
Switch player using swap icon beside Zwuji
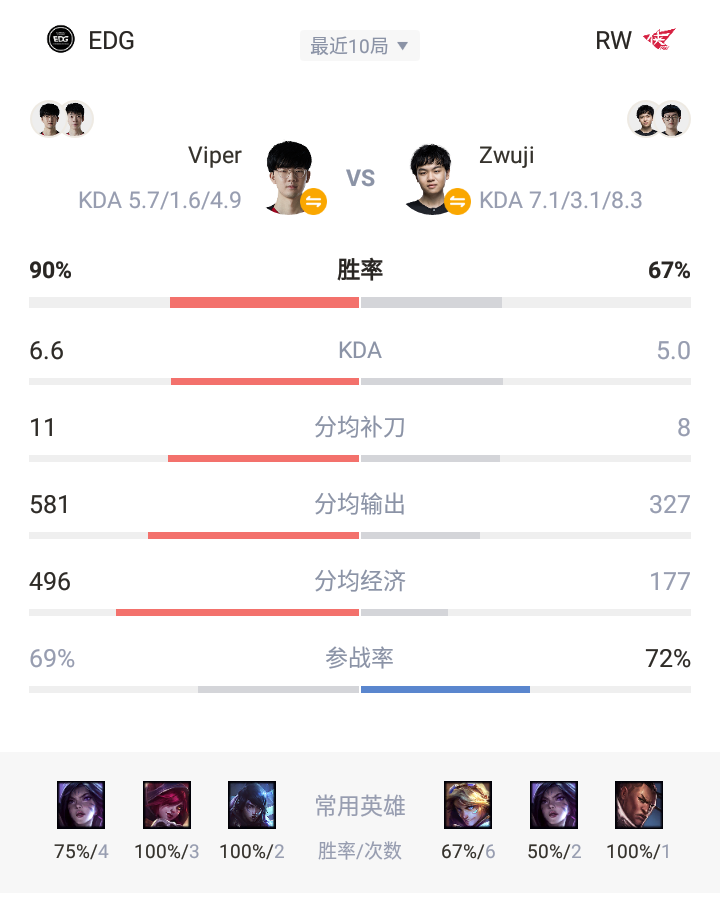(x=458, y=201)
